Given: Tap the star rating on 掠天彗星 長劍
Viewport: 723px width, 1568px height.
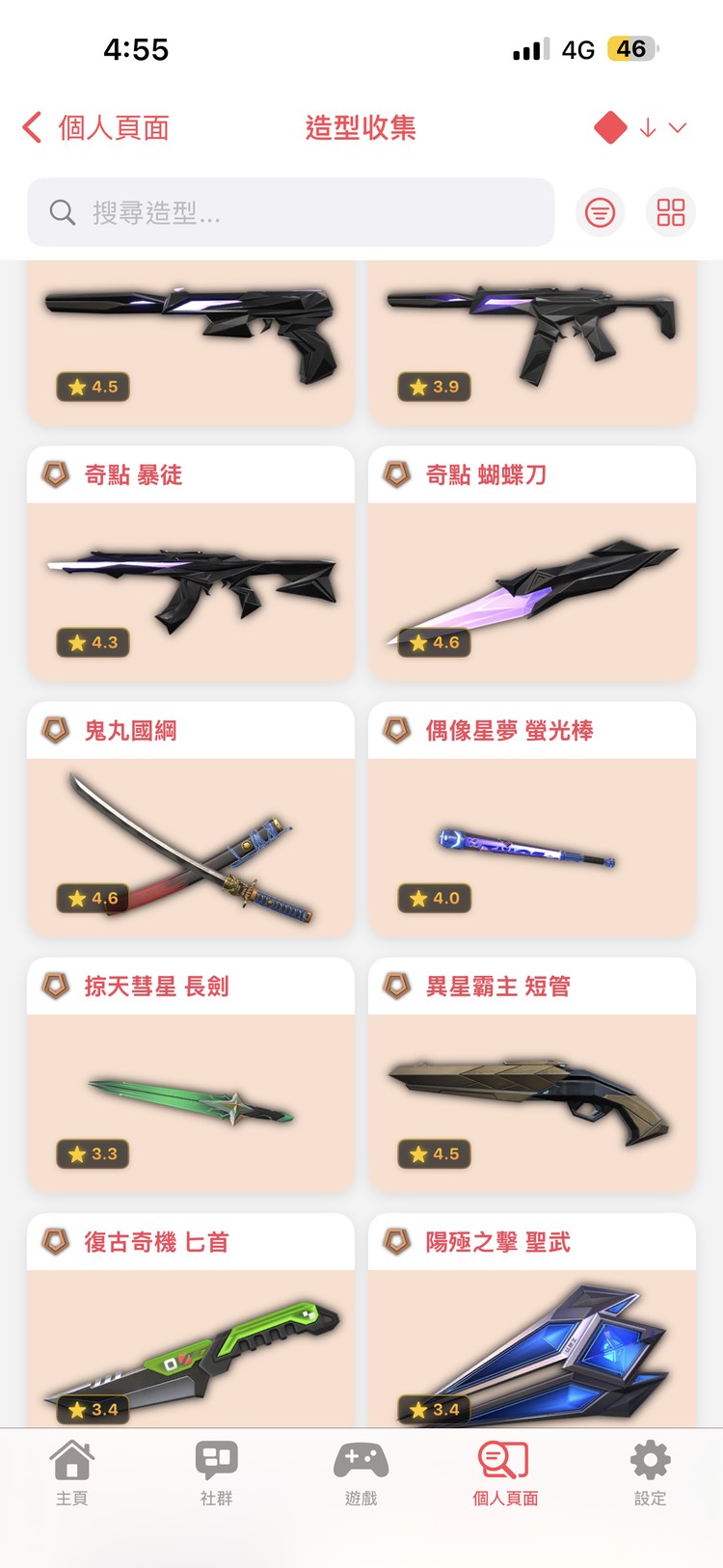Looking at the screenshot, I should pos(93,1153).
